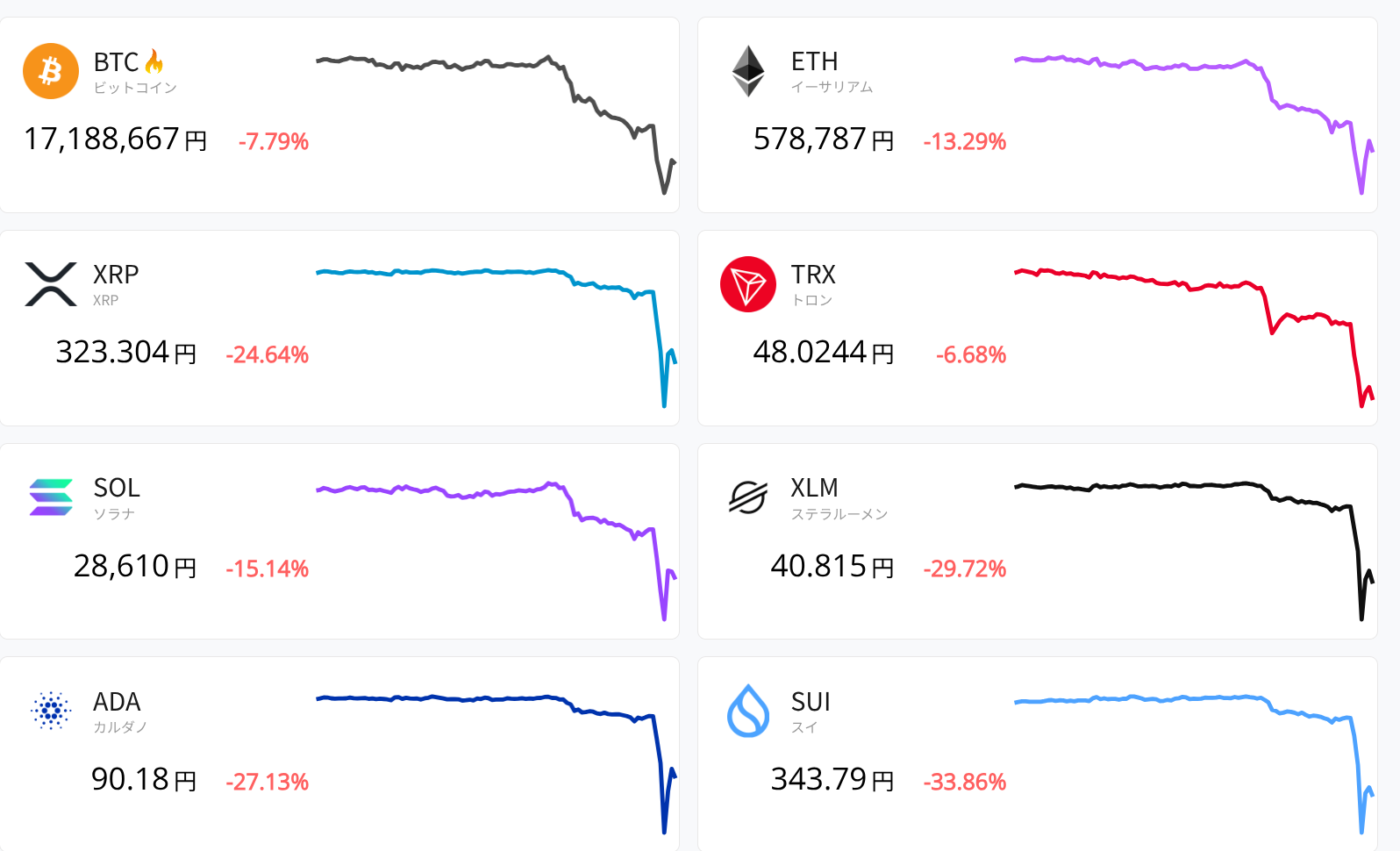View the ADA Cardano card
1400x851 pixels.
pos(339,753)
